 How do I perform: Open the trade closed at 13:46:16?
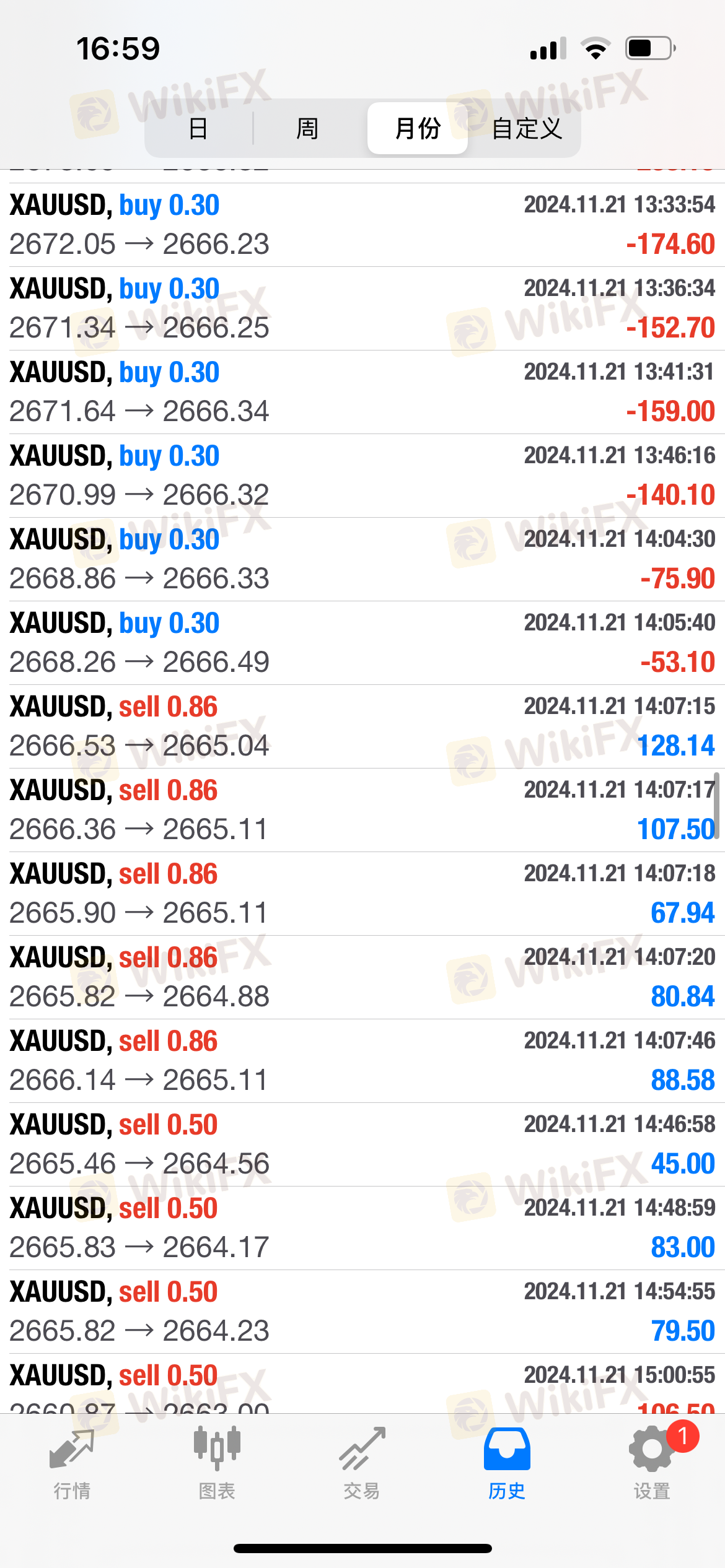[x=362, y=476]
